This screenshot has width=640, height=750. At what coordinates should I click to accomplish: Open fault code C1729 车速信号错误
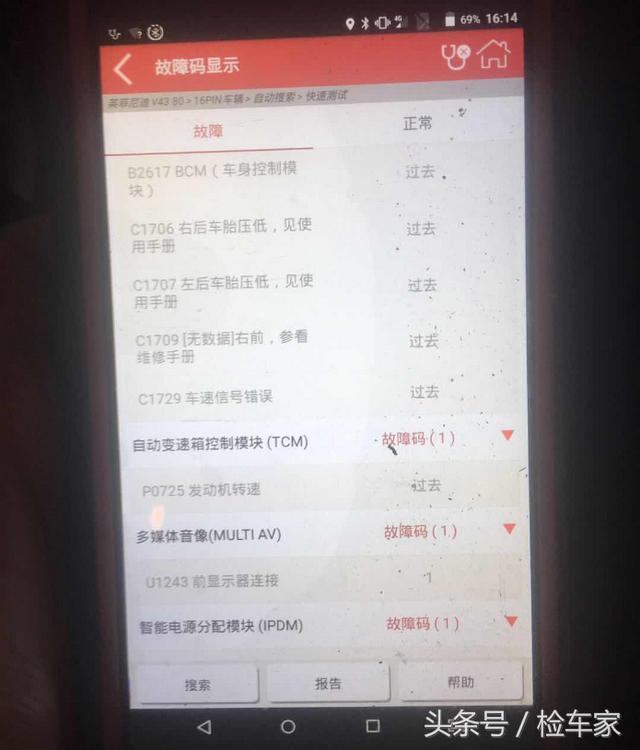[206, 397]
